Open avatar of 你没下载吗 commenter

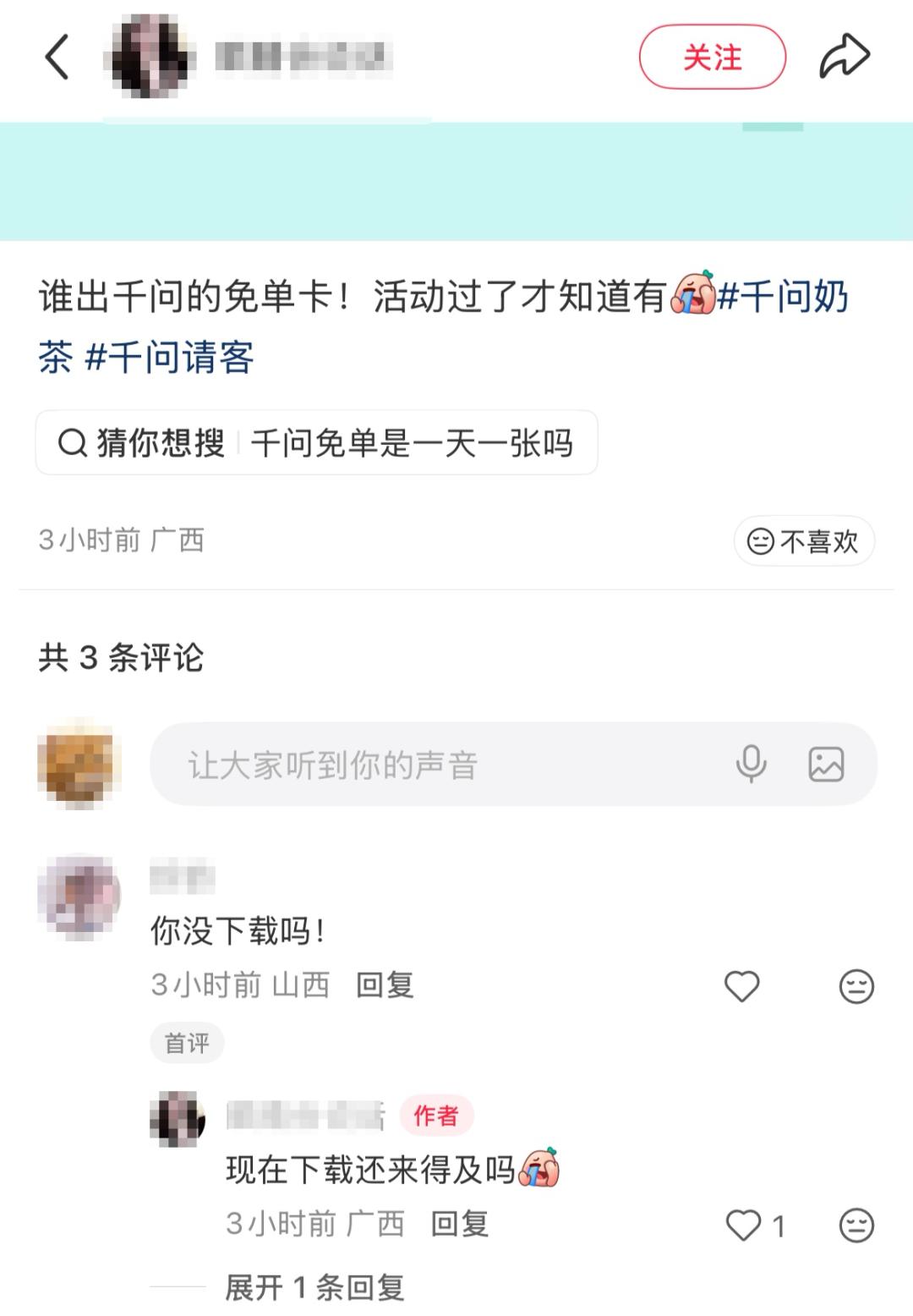[x=79, y=897]
